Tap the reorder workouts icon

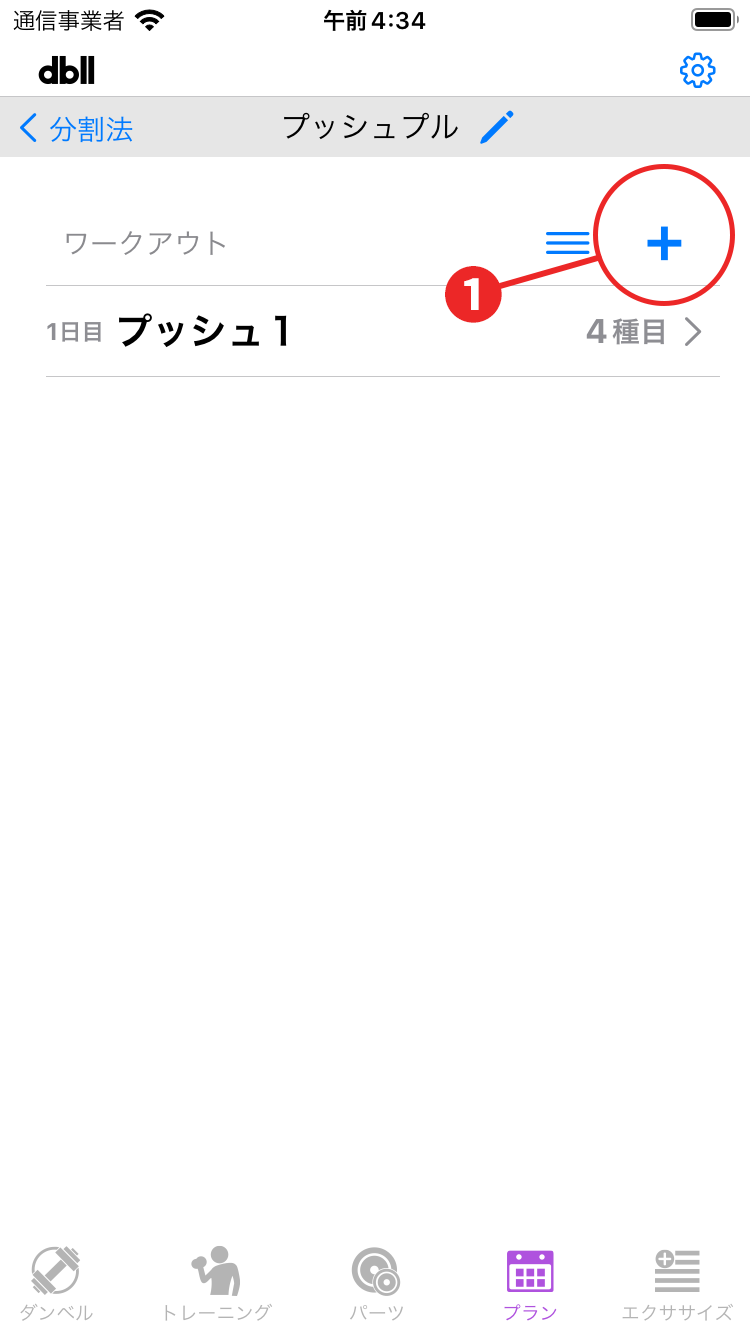tap(567, 242)
